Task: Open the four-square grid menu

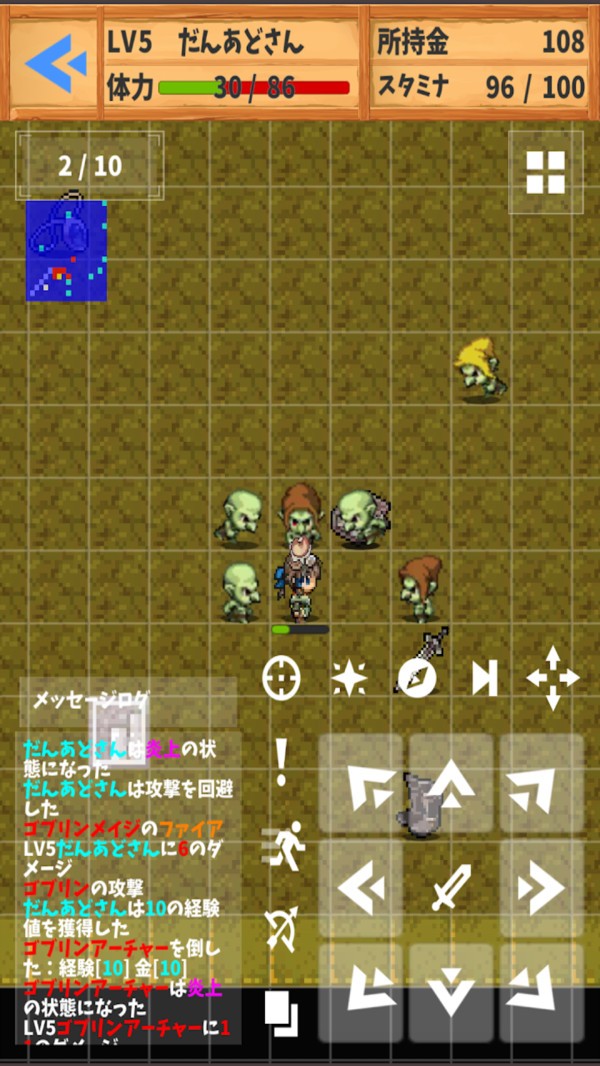Action: tap(546, 172)
